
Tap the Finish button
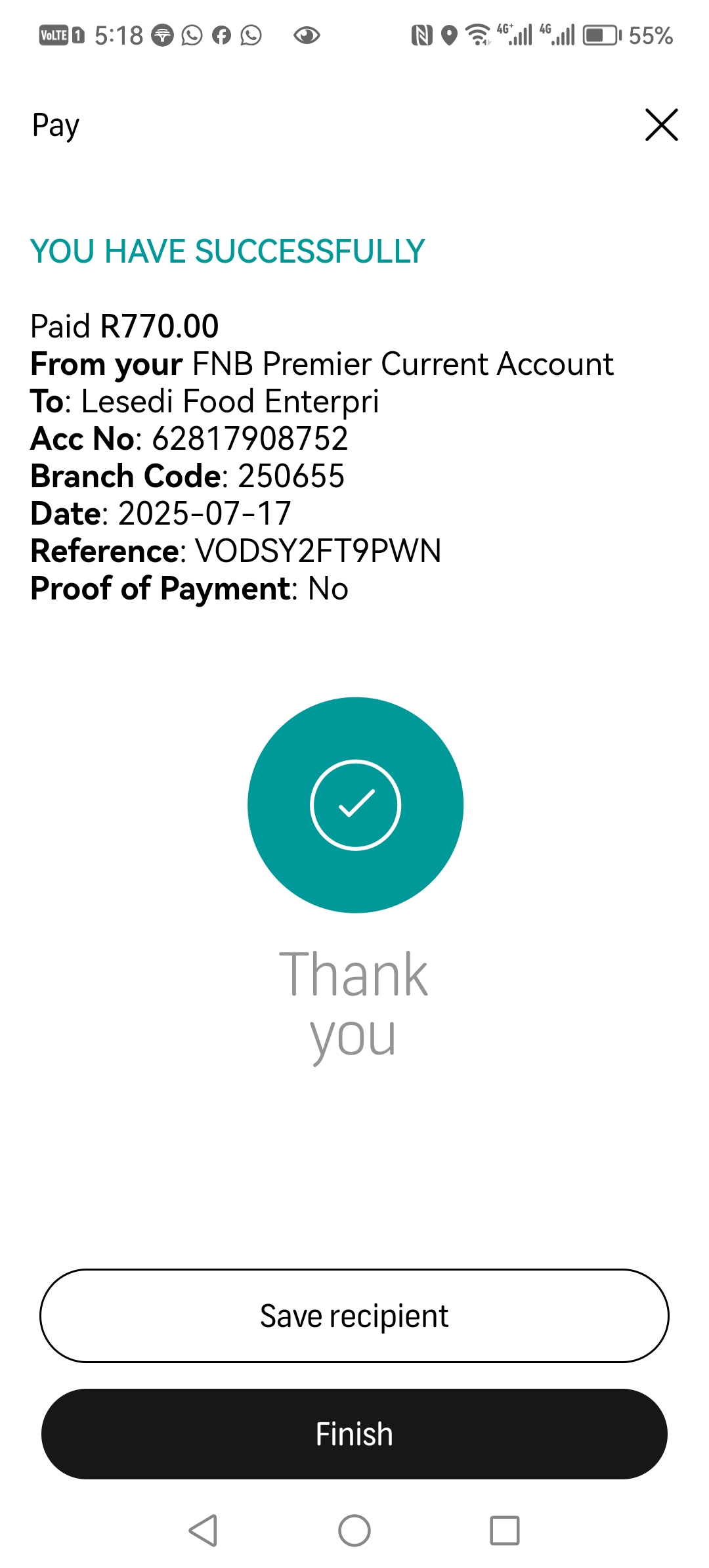tap(354, 1434)
